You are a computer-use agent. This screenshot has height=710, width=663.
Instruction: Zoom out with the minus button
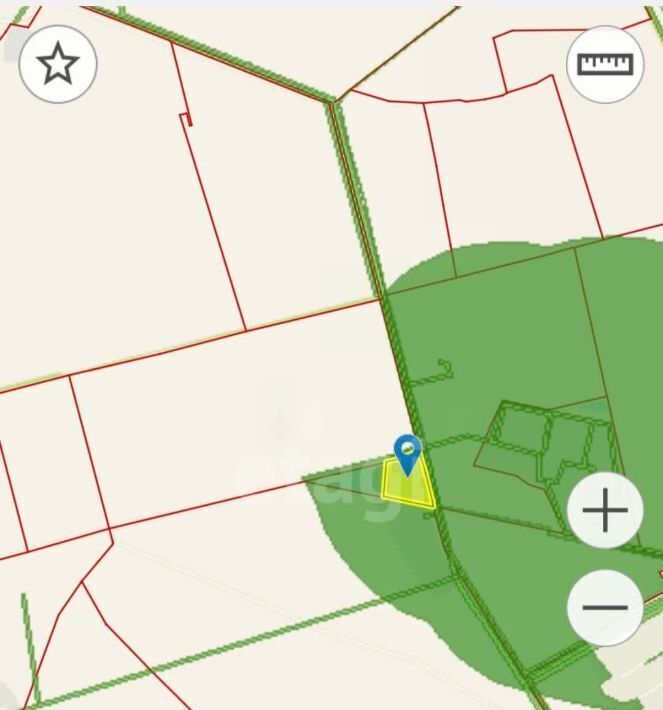tap(605, 607)
